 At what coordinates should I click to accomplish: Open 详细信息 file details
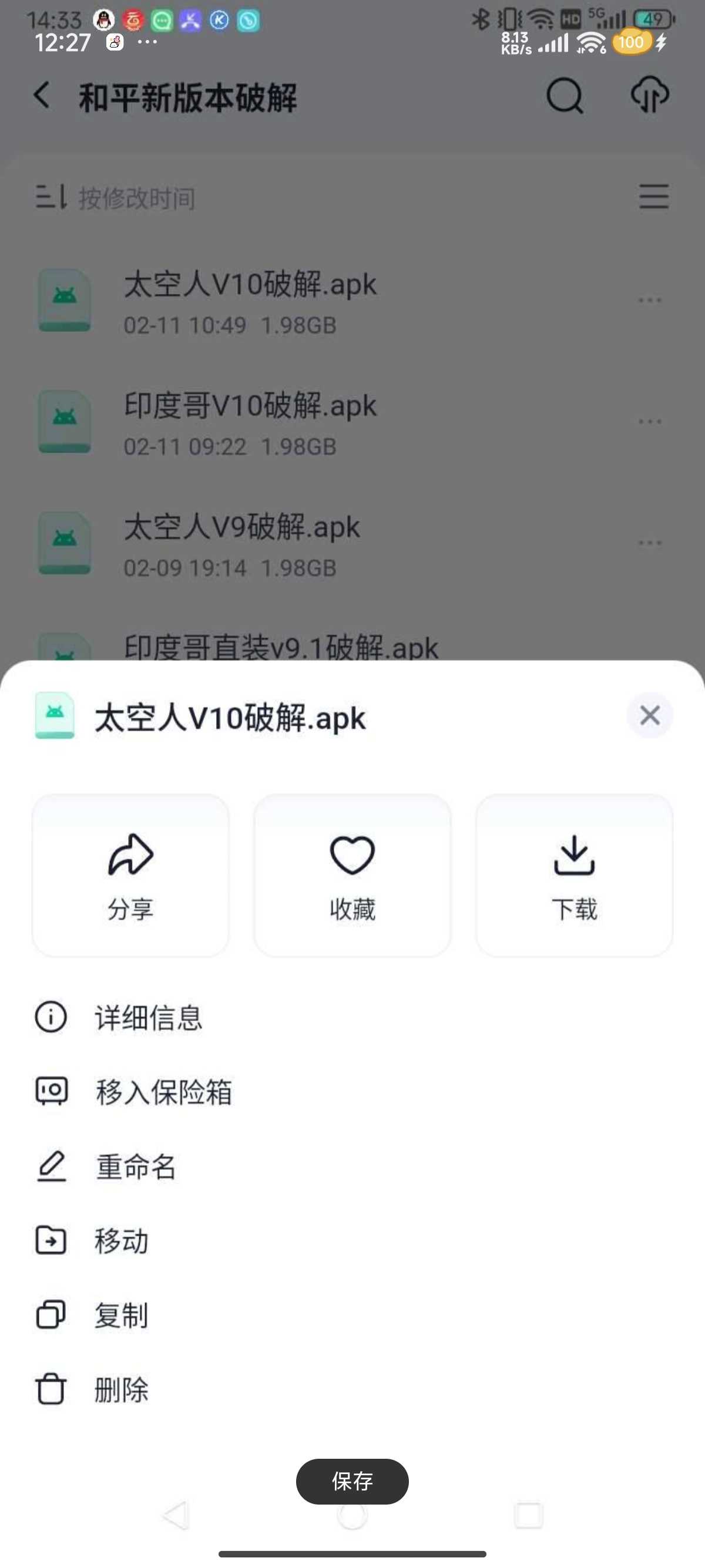coord(352,1017)
